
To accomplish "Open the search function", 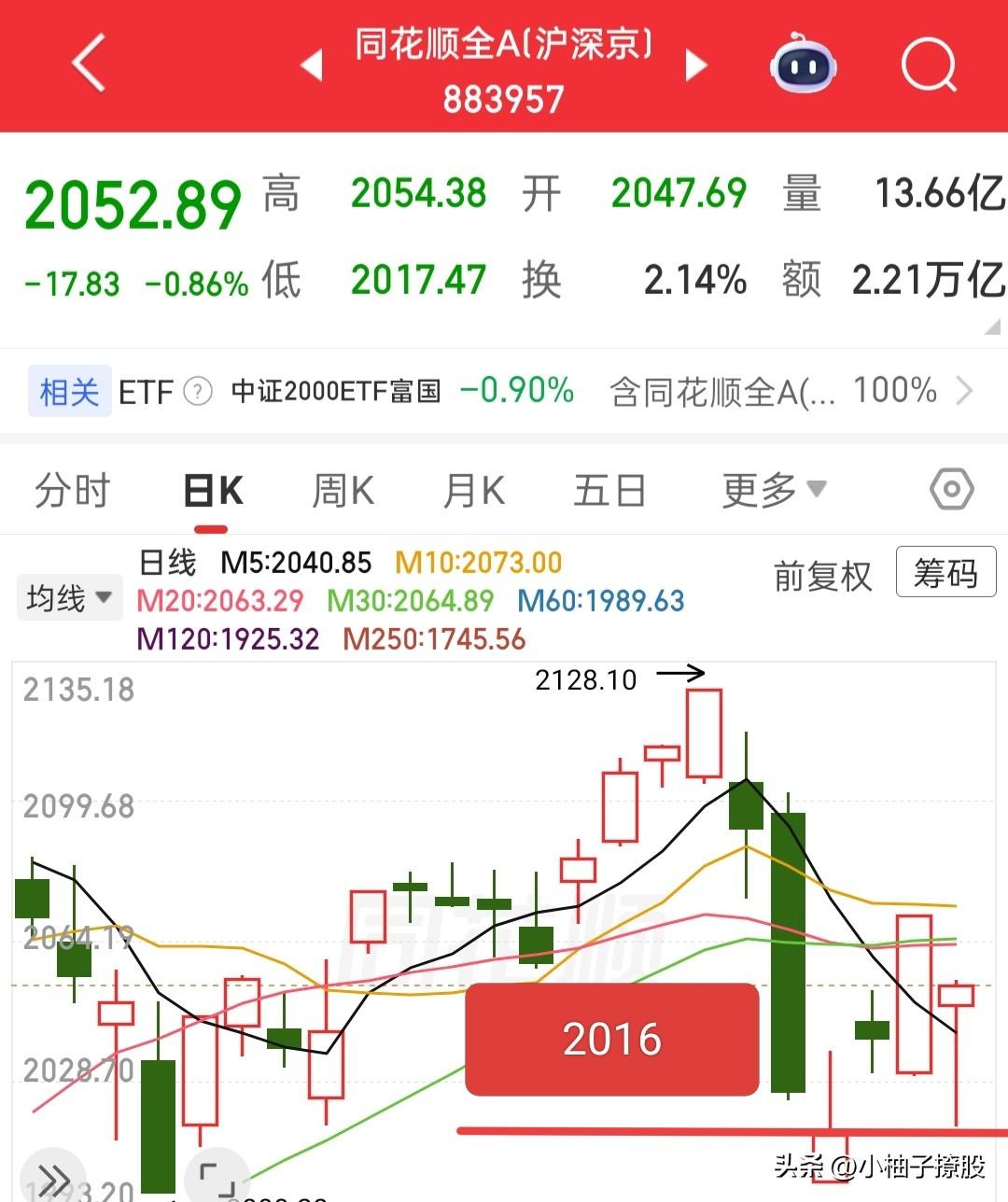I will coord(929,65).
